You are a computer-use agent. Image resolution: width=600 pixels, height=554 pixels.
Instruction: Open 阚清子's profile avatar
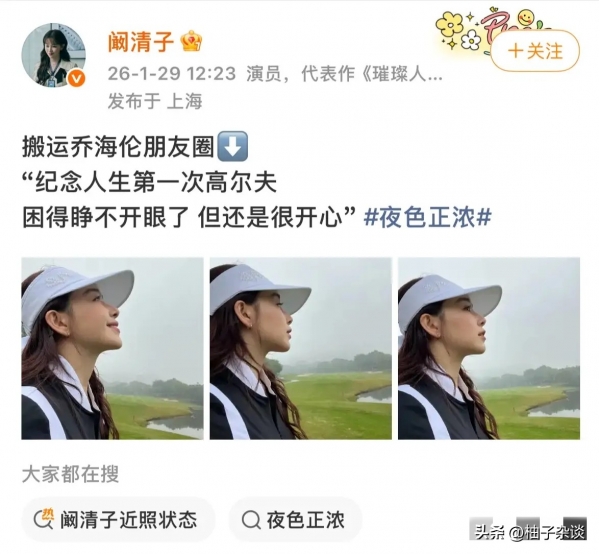55,56
